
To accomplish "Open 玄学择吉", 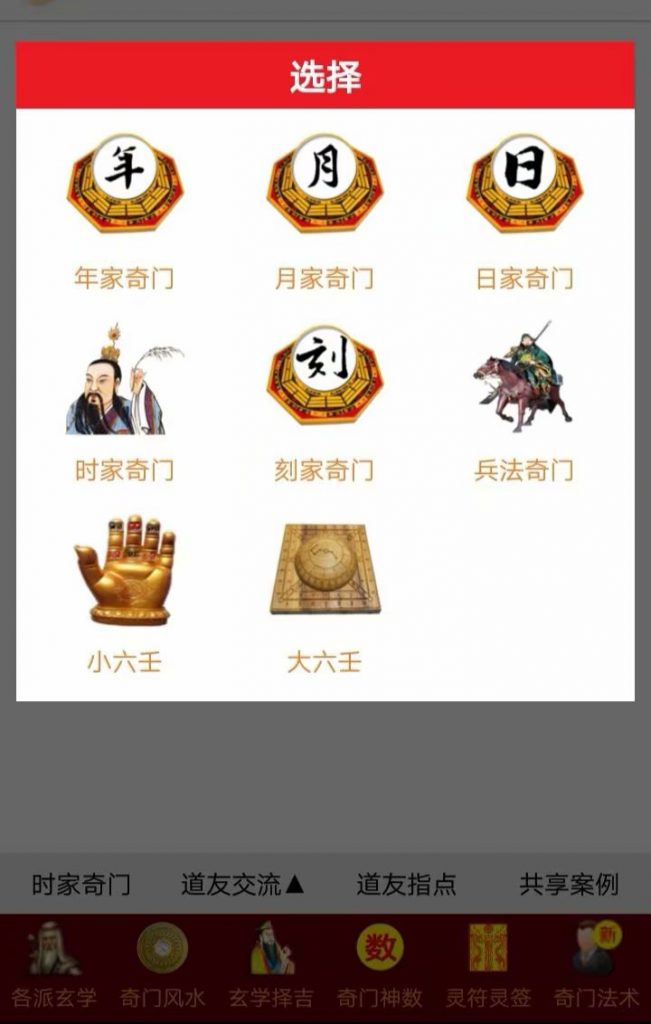I will click(271, 966).
